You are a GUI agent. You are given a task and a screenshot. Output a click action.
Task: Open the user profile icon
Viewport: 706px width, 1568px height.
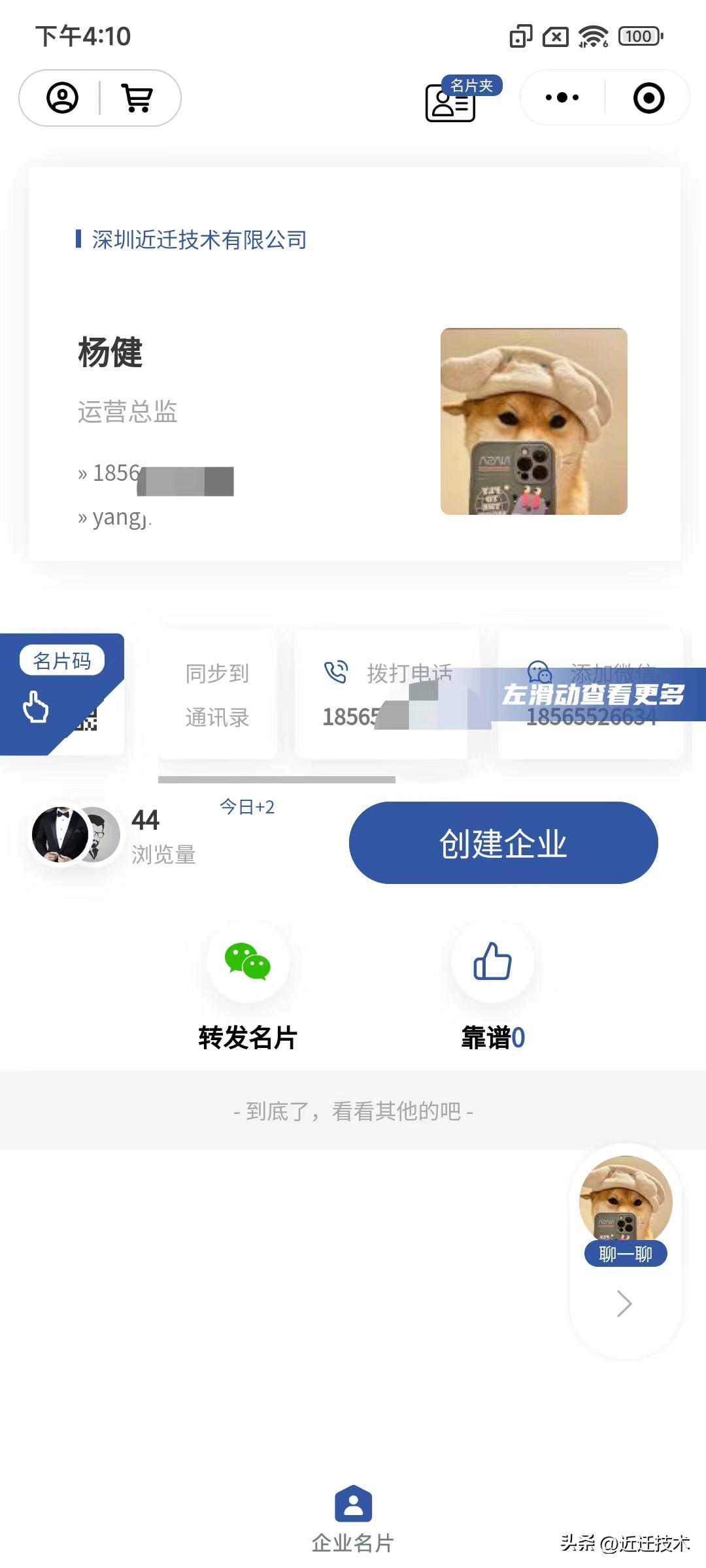coord(62,98)
